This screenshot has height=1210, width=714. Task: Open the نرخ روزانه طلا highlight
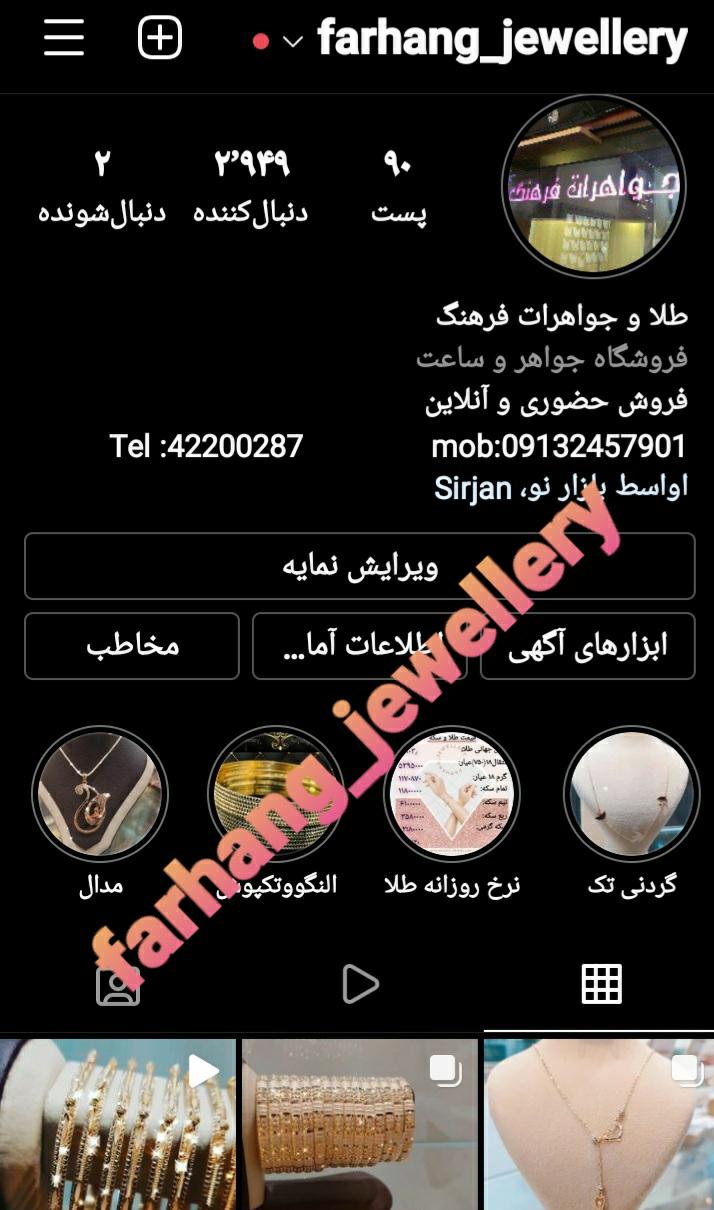452,794
